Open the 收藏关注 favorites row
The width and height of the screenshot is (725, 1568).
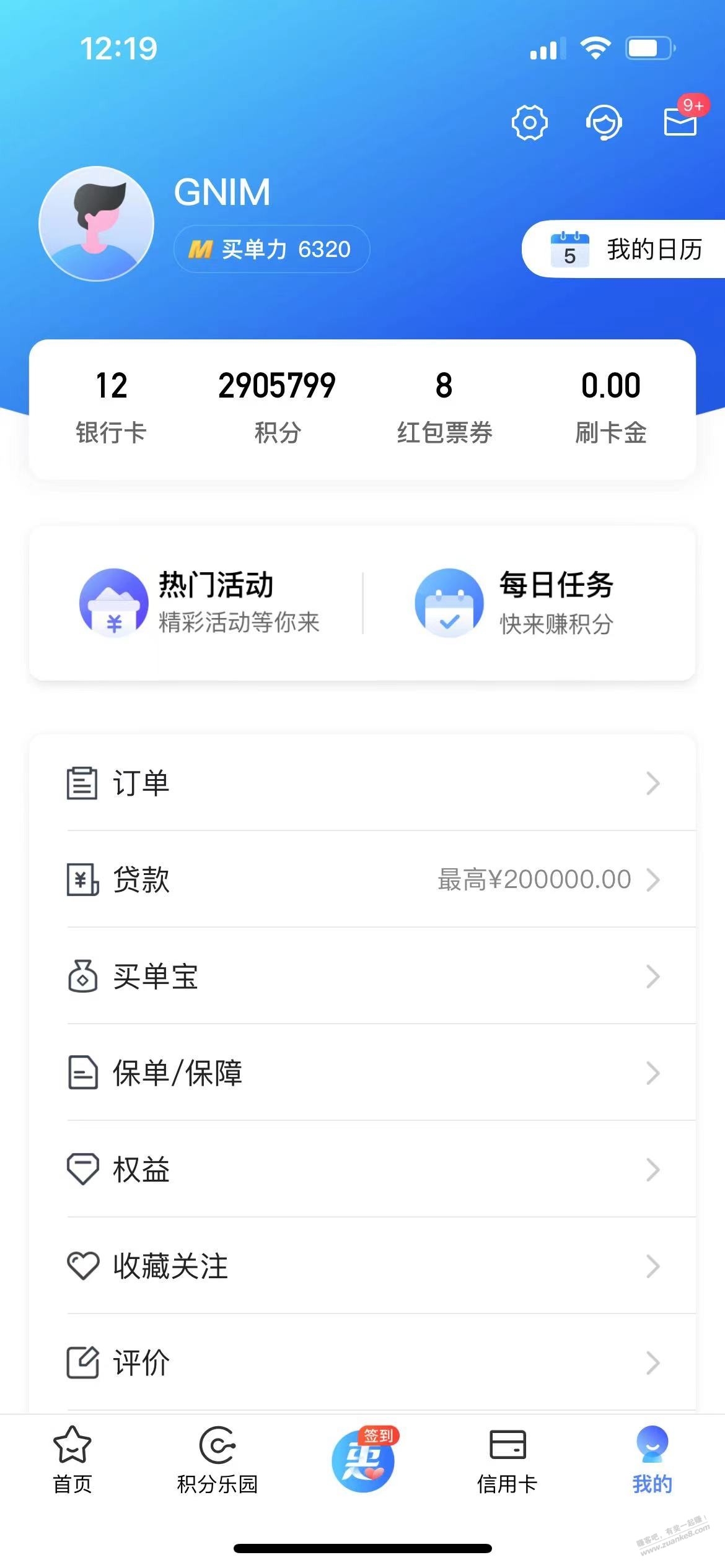(x=362, y=1266)
